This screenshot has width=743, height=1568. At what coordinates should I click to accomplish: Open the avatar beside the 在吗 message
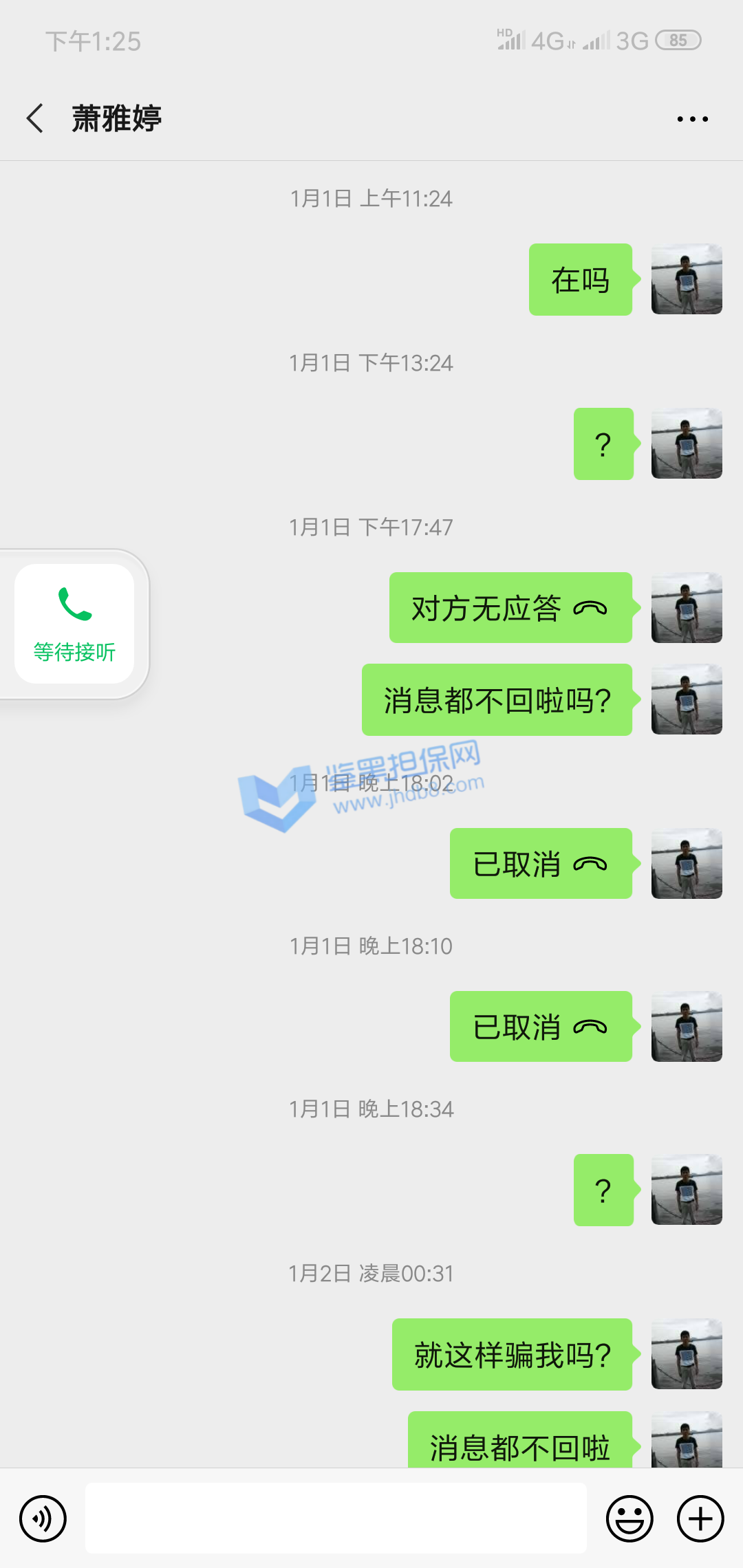point(687,279)
